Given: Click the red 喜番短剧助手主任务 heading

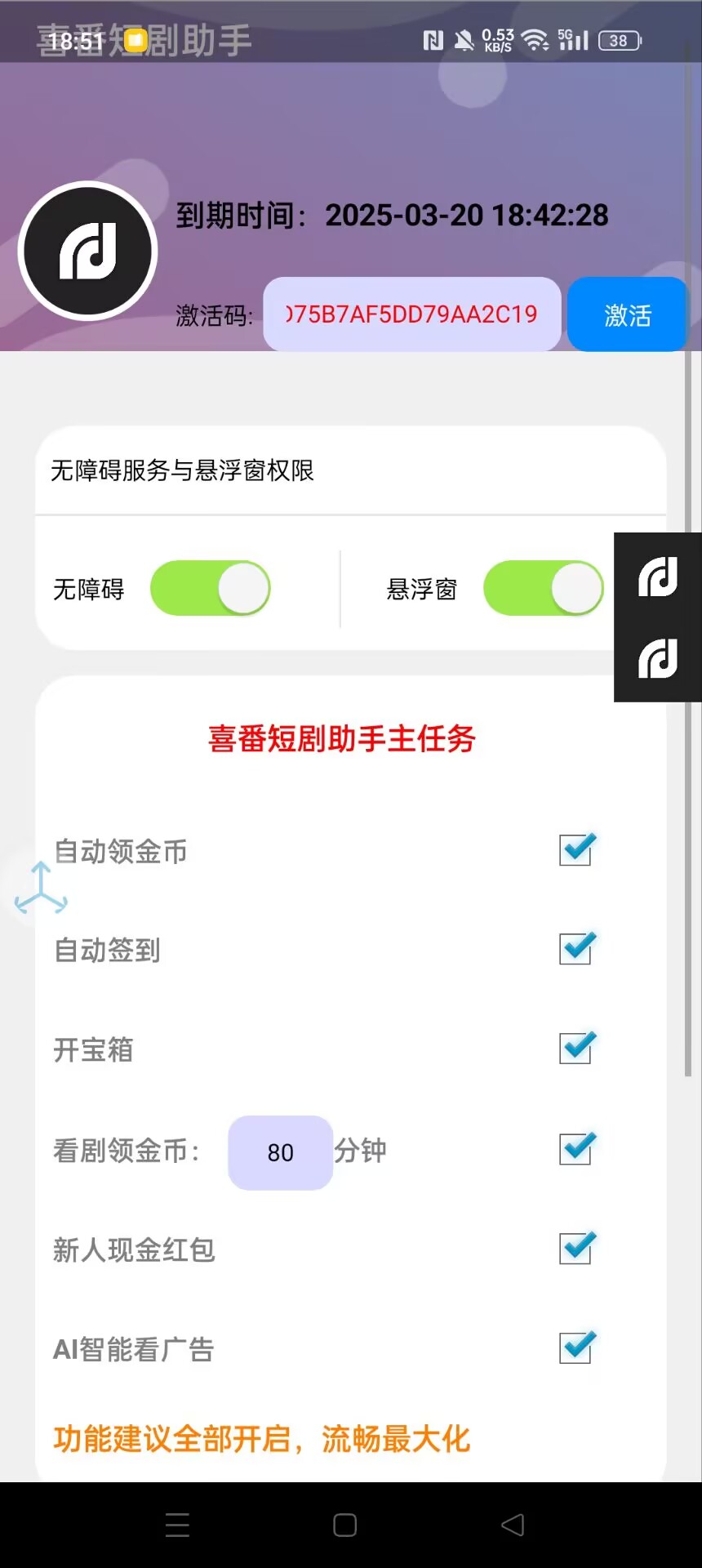Looking at the screenshot, I should (343, 739).
